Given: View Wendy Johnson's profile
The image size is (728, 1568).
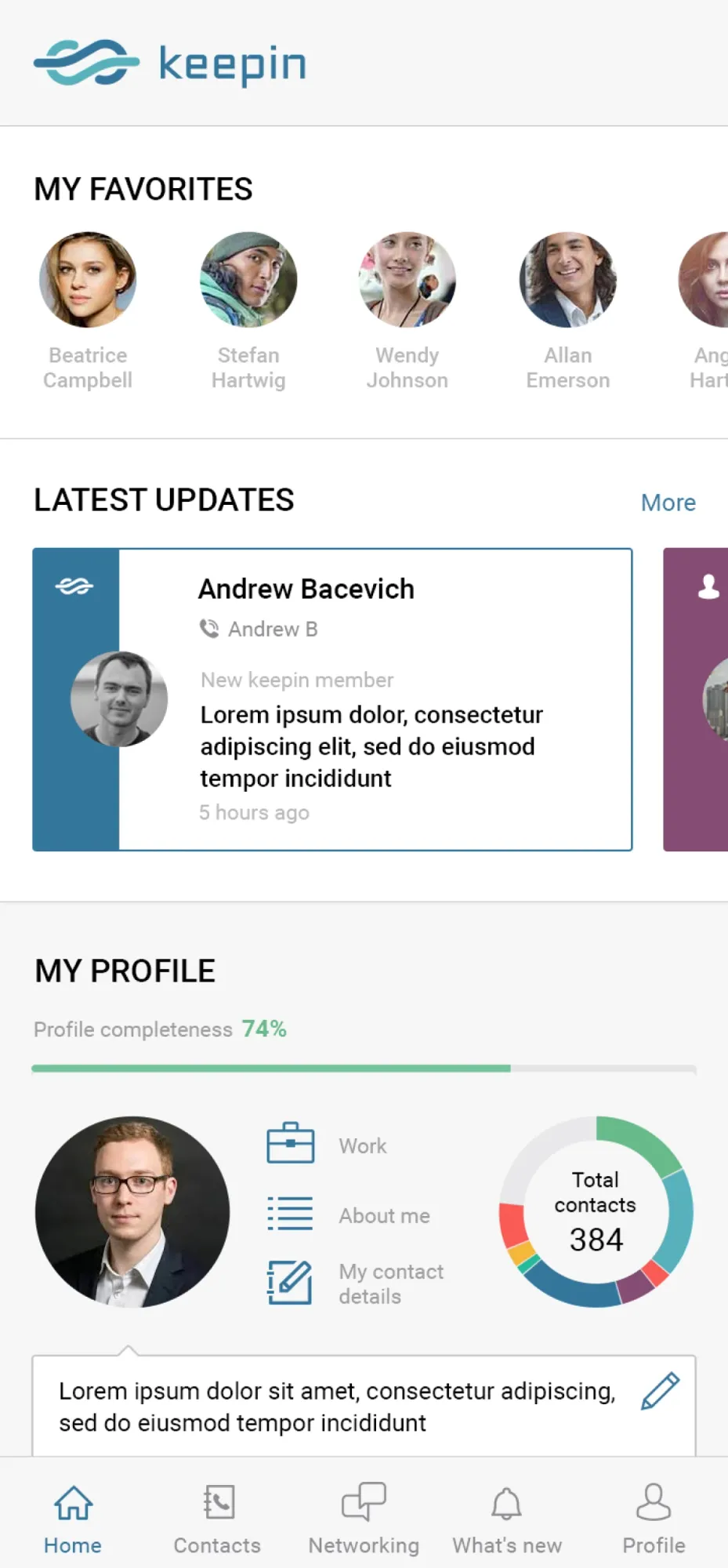Looking at the screenshot, I should click(x=407, y=280).
